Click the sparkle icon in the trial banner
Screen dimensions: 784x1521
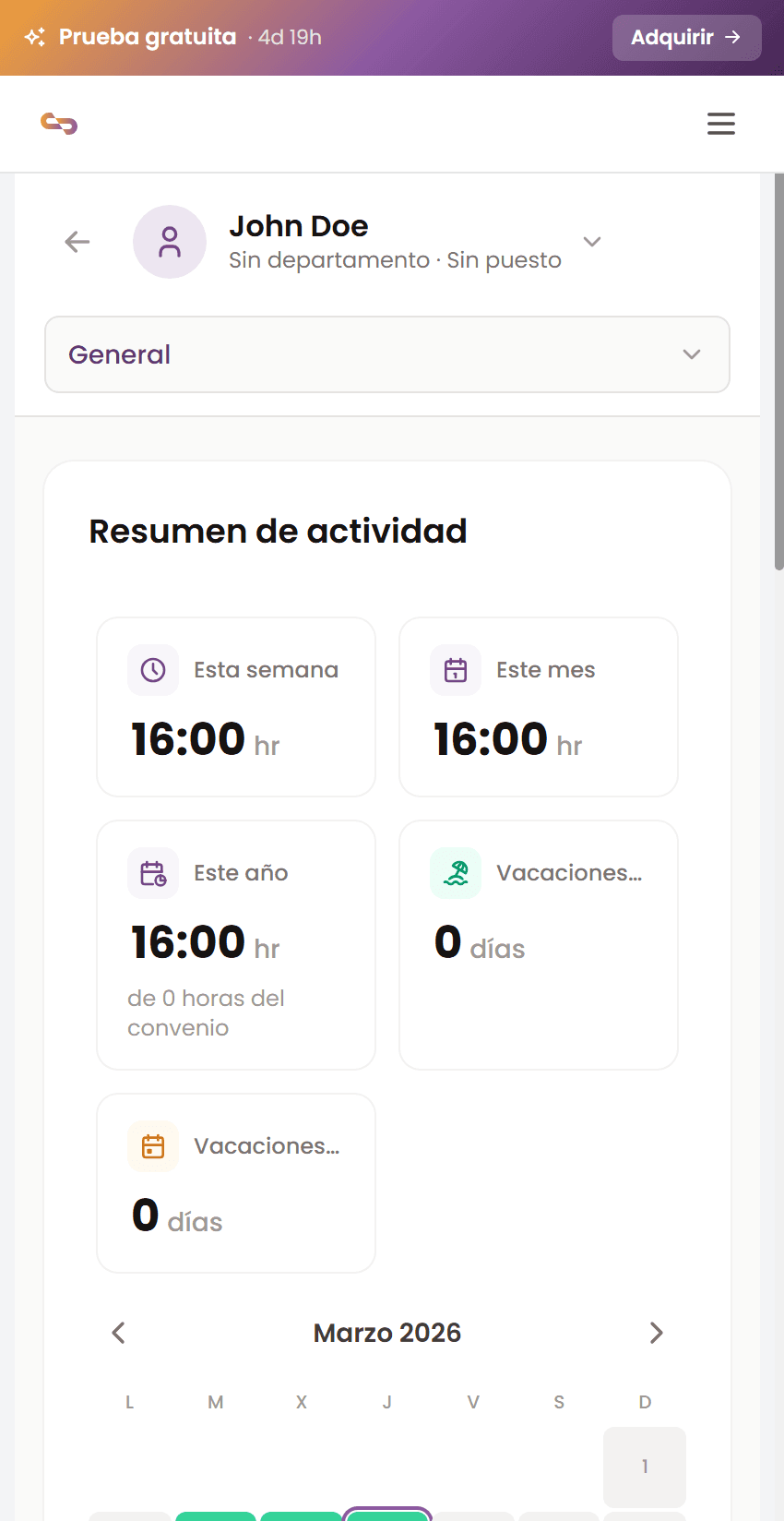point(32,37)
